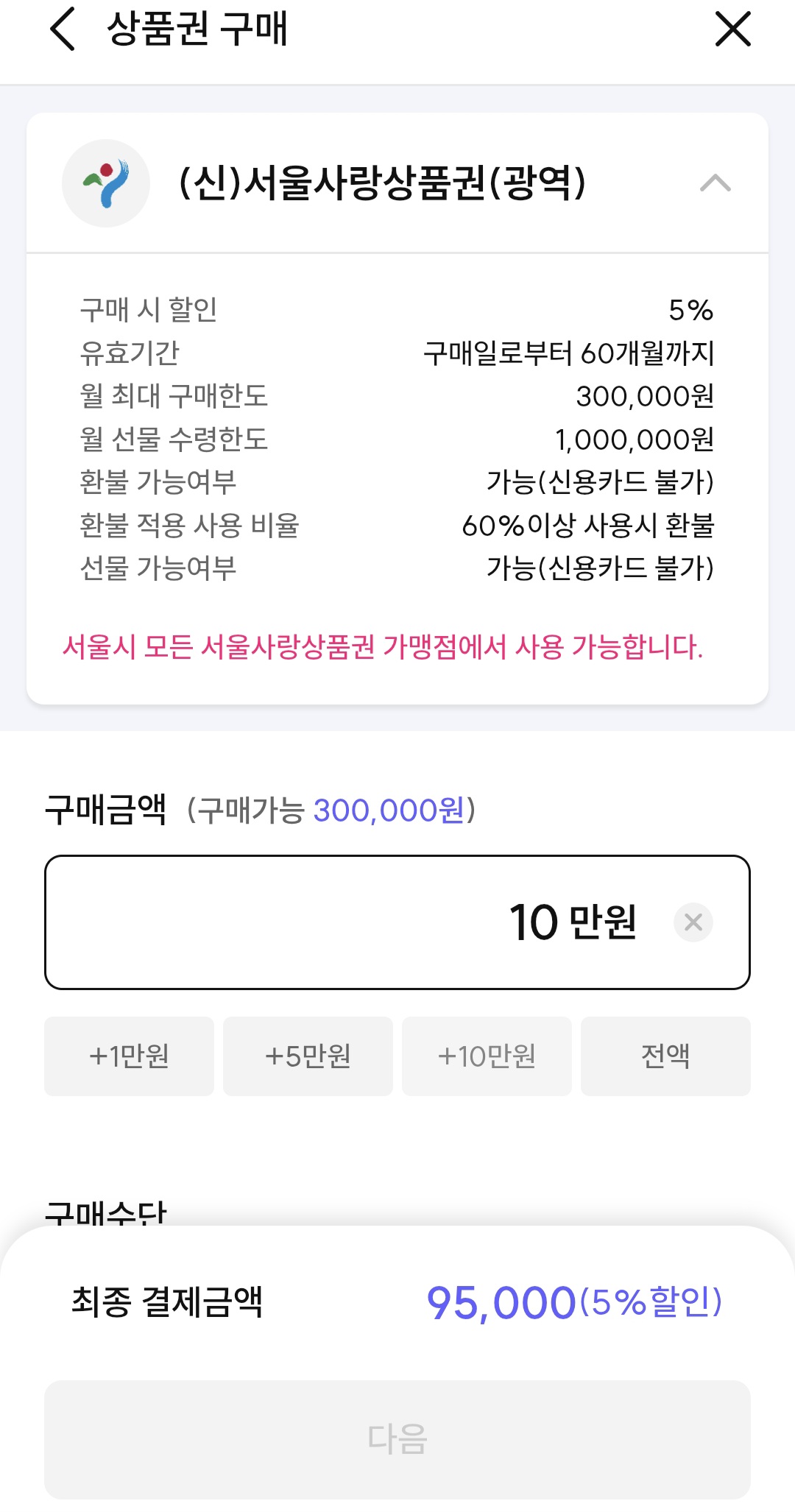The image size is (795, 1512).
Task: Click the clear (x) icon in amount field
Action: click(x=693, y=922)
